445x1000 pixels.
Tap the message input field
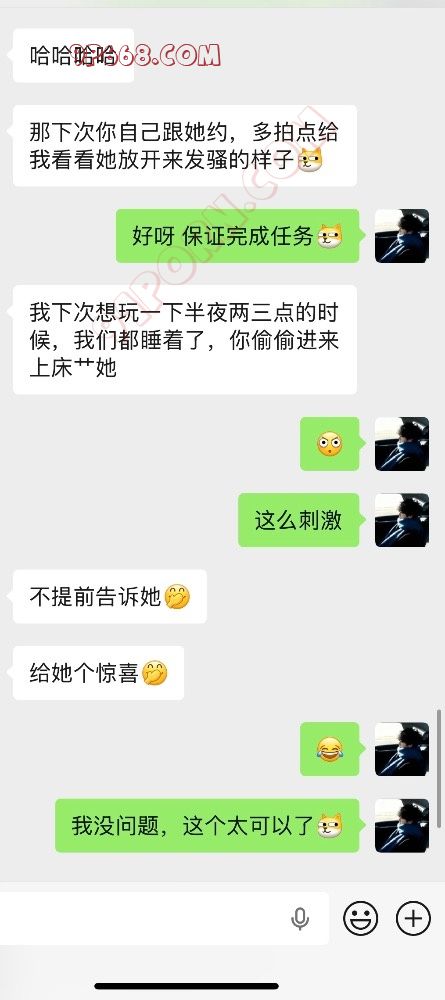pos(164,918)
